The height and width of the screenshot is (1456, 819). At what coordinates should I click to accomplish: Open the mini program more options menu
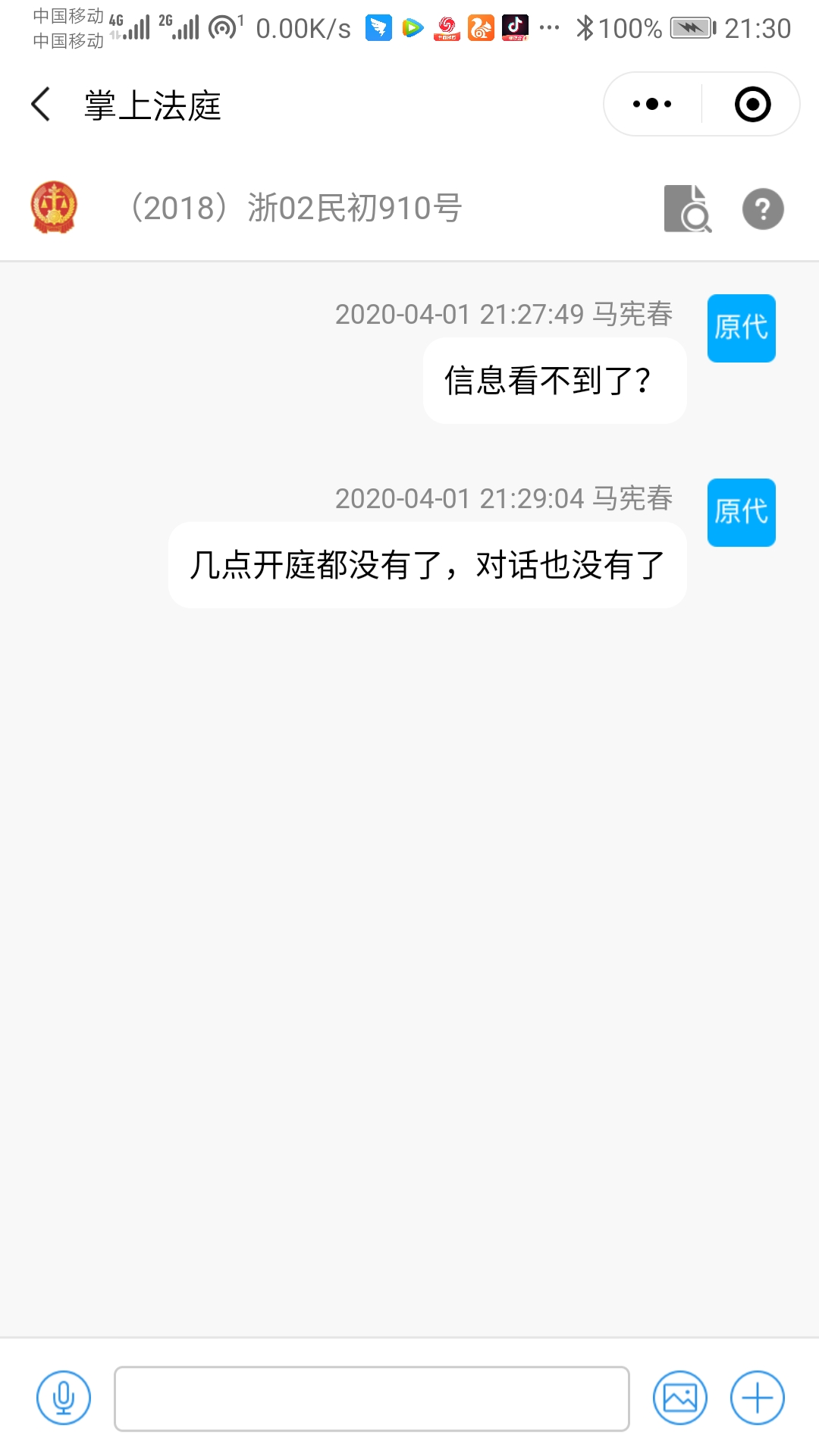[x=652, y=105]
